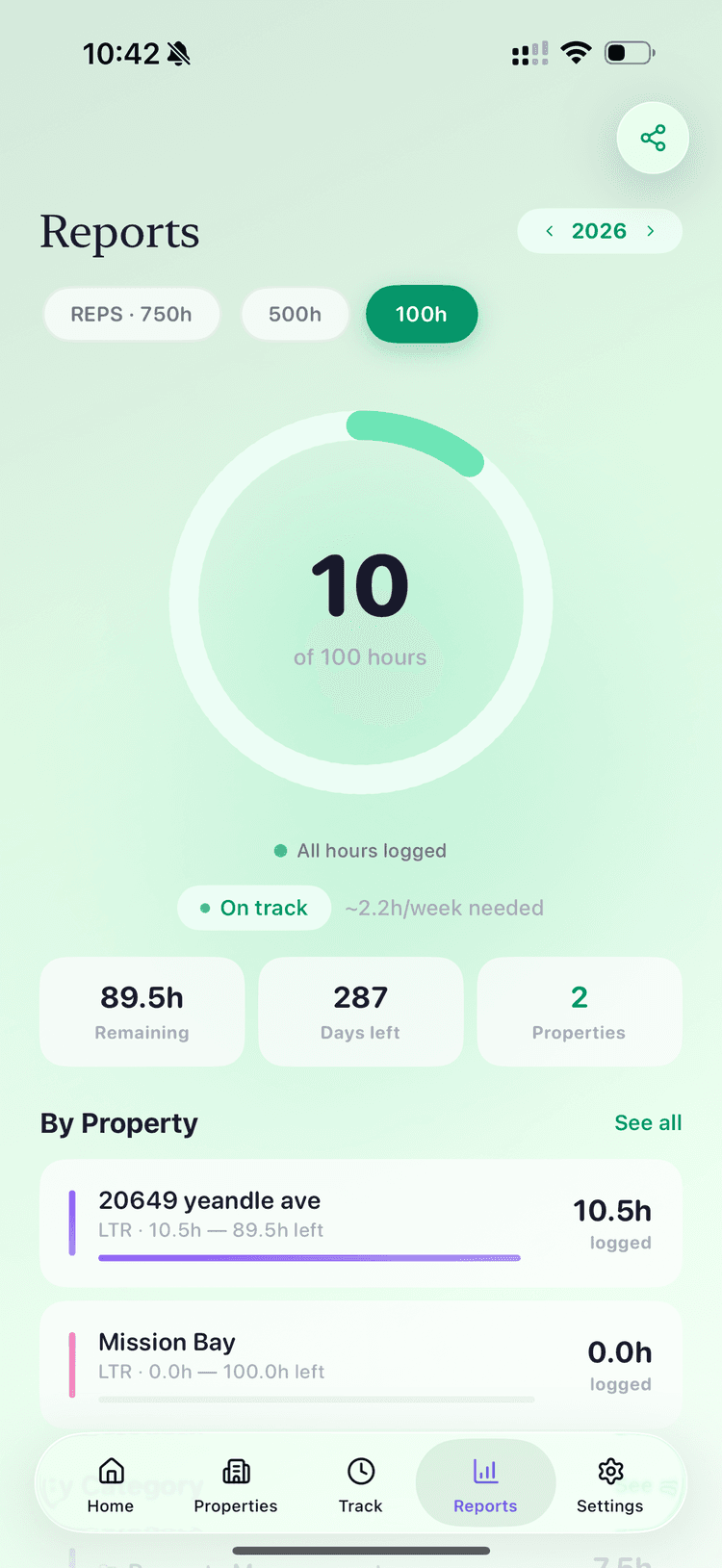Tap the 89.5h Remaining stat card
Viewport: 722px width, 1568px height.
click(142, 1012)
